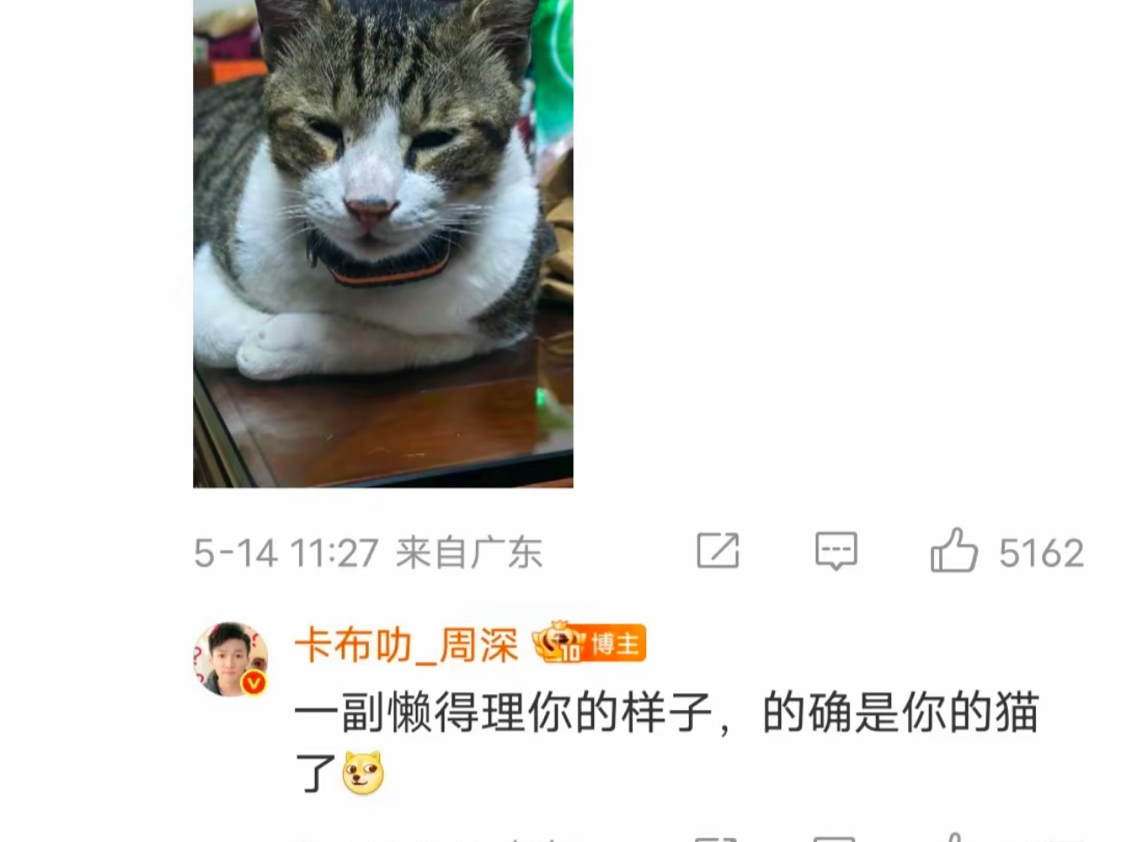
Task: Share the comment posted 5-14 11:27
Action: tap(718, 551)
